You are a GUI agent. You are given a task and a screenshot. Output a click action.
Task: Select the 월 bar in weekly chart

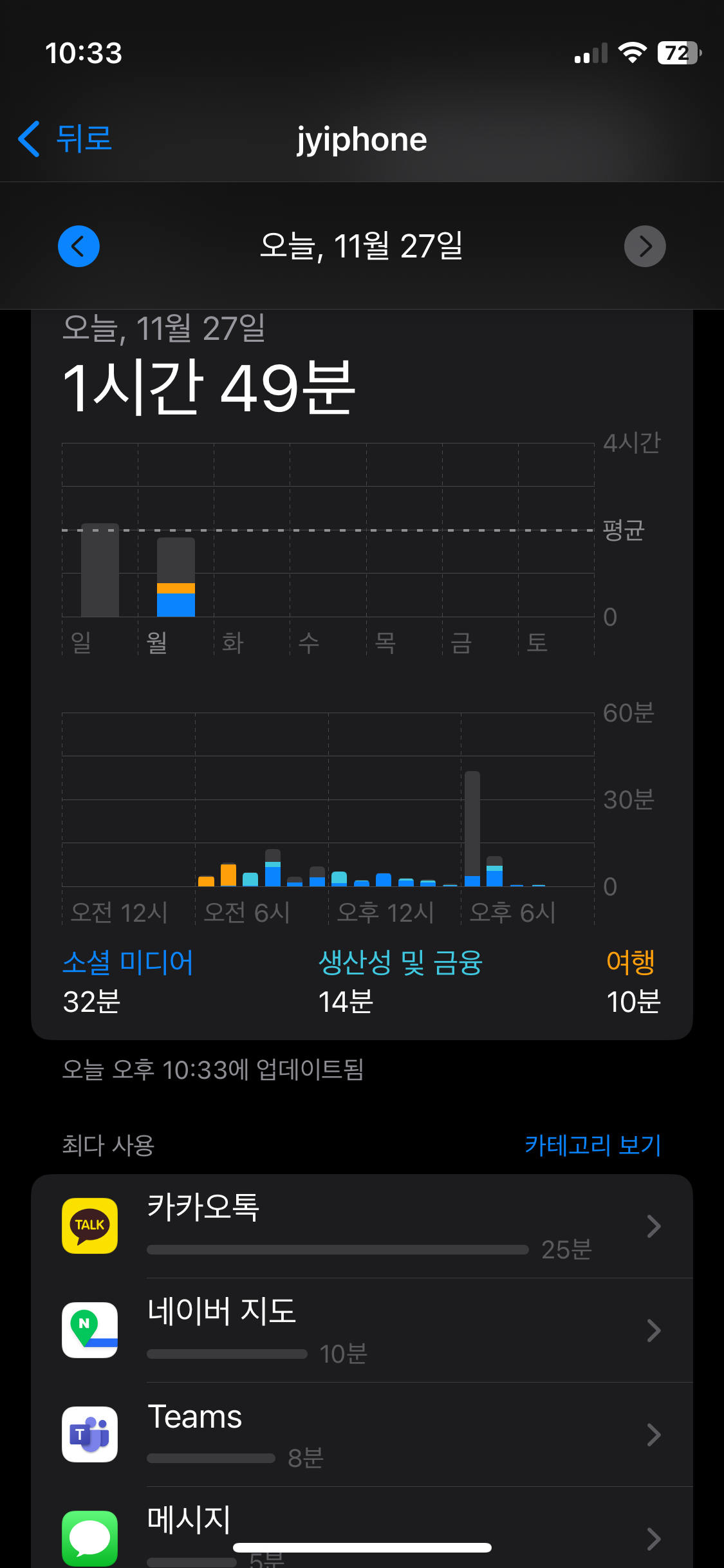176,577
